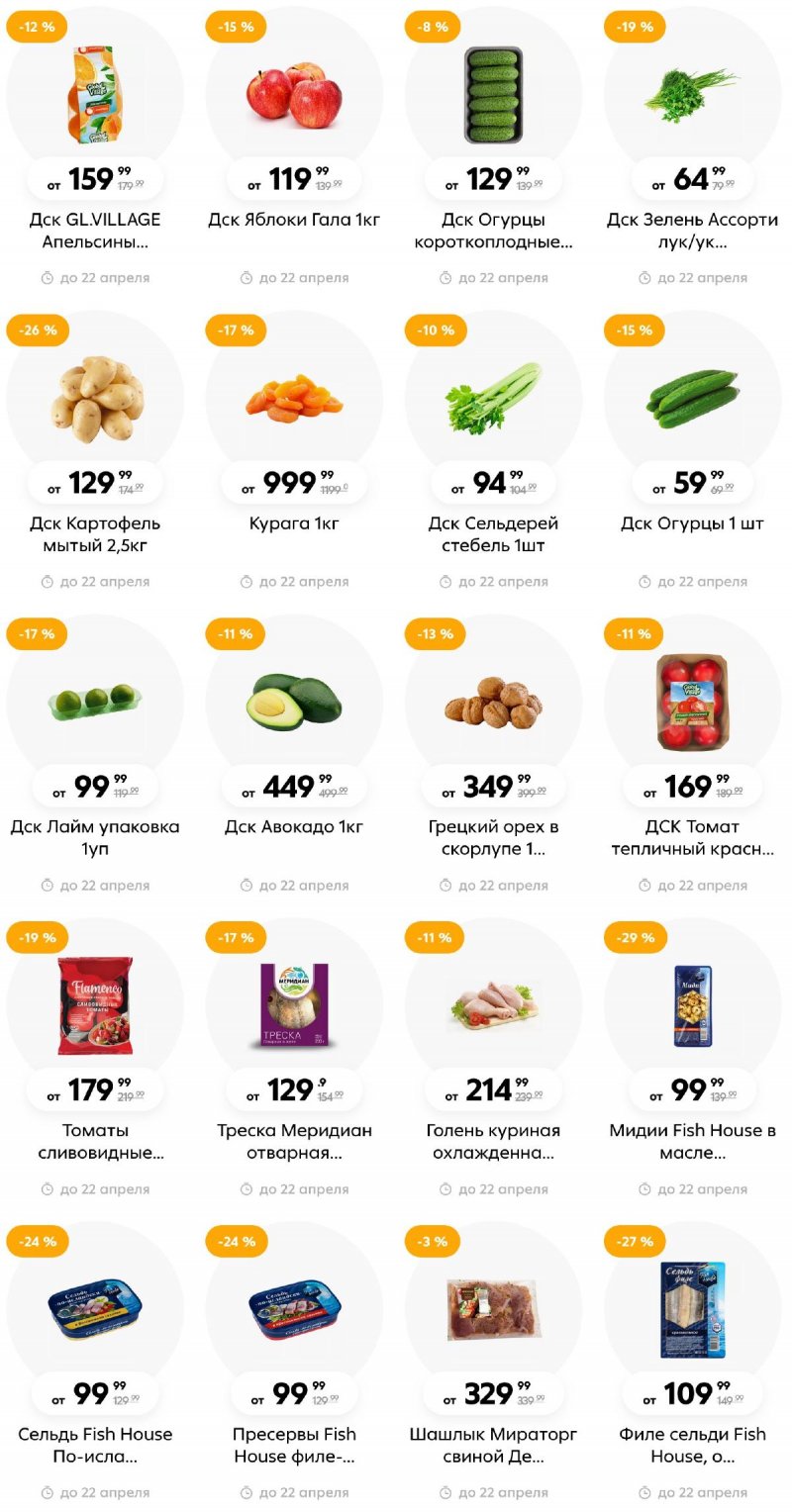Select the Дск Картофель мытый 2,5кг item

pyautogui.click(x=95, y=398)
